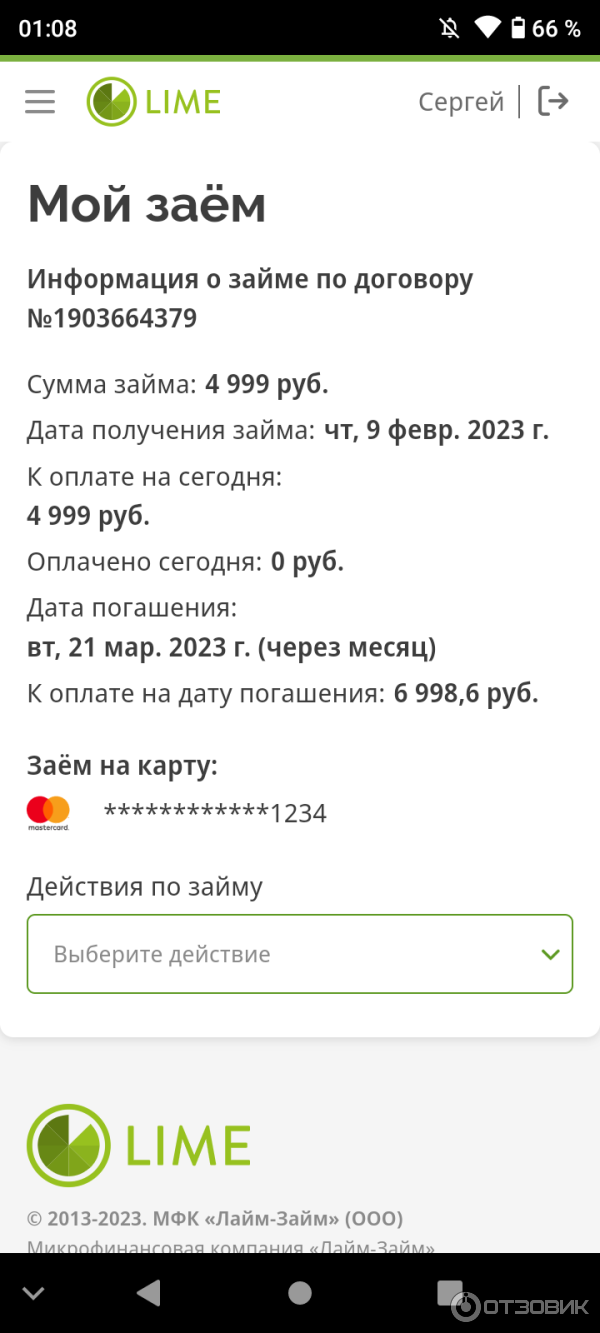Open Сергей's profile
The image size is (600, 1333).
(461, 101)
